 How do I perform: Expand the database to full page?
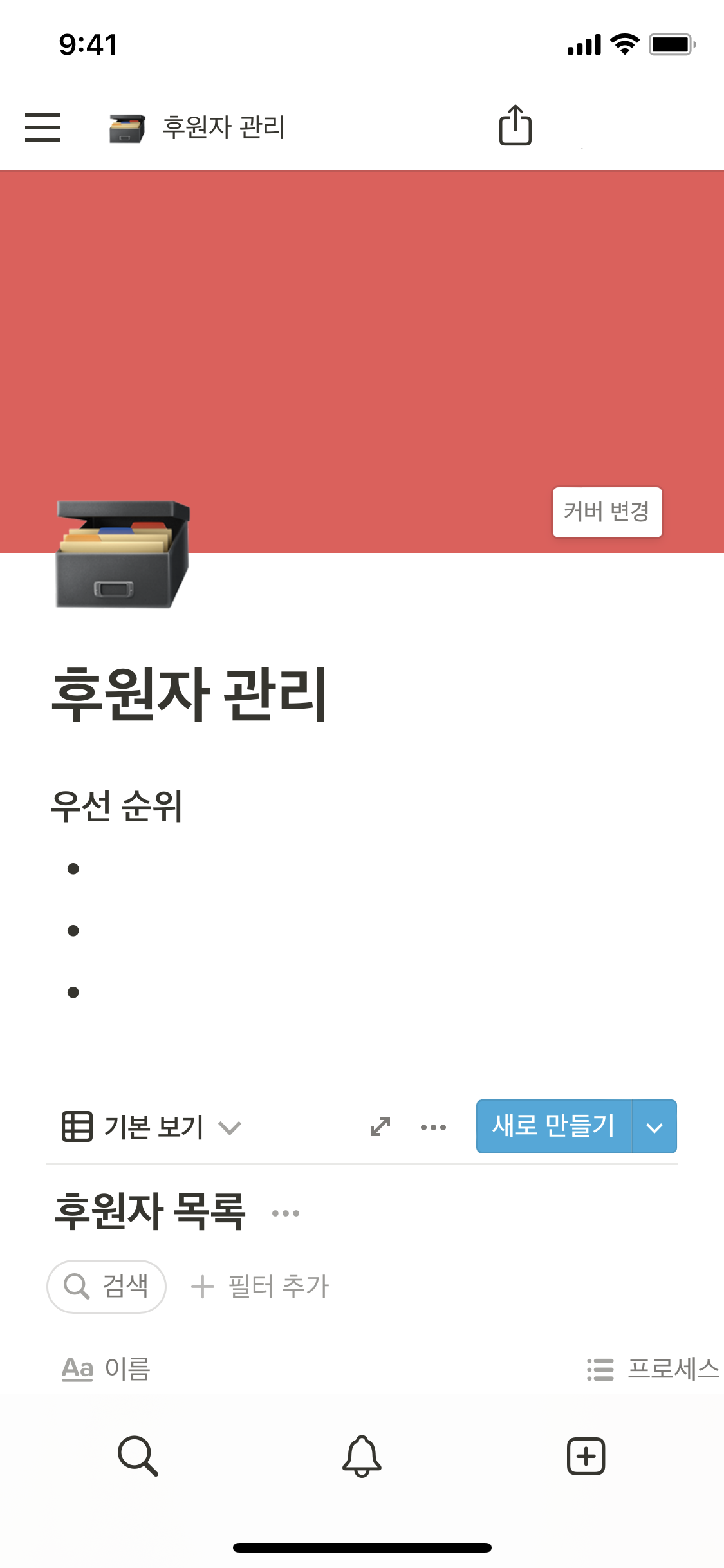(x=380, y=1126)
